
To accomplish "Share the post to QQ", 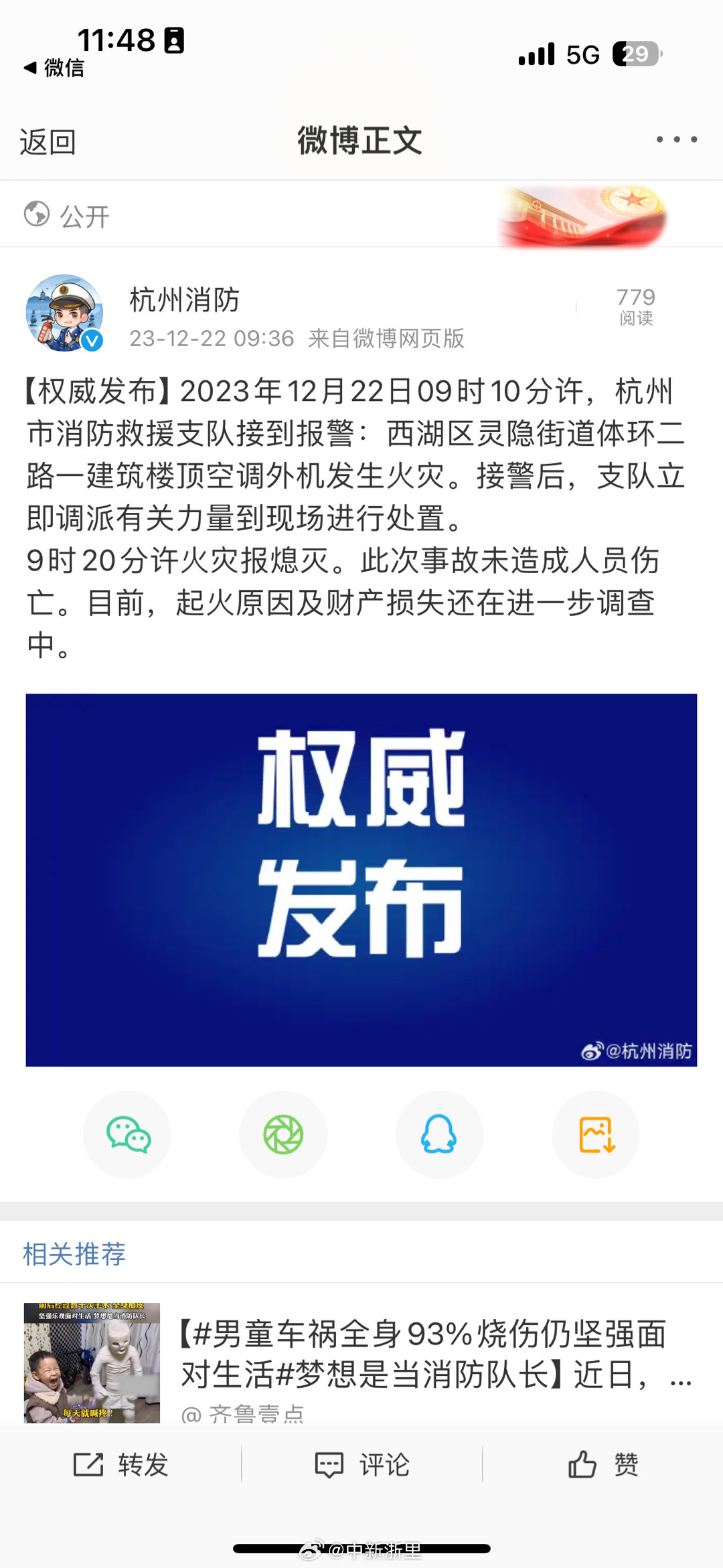I will [x=439, y=1135].
